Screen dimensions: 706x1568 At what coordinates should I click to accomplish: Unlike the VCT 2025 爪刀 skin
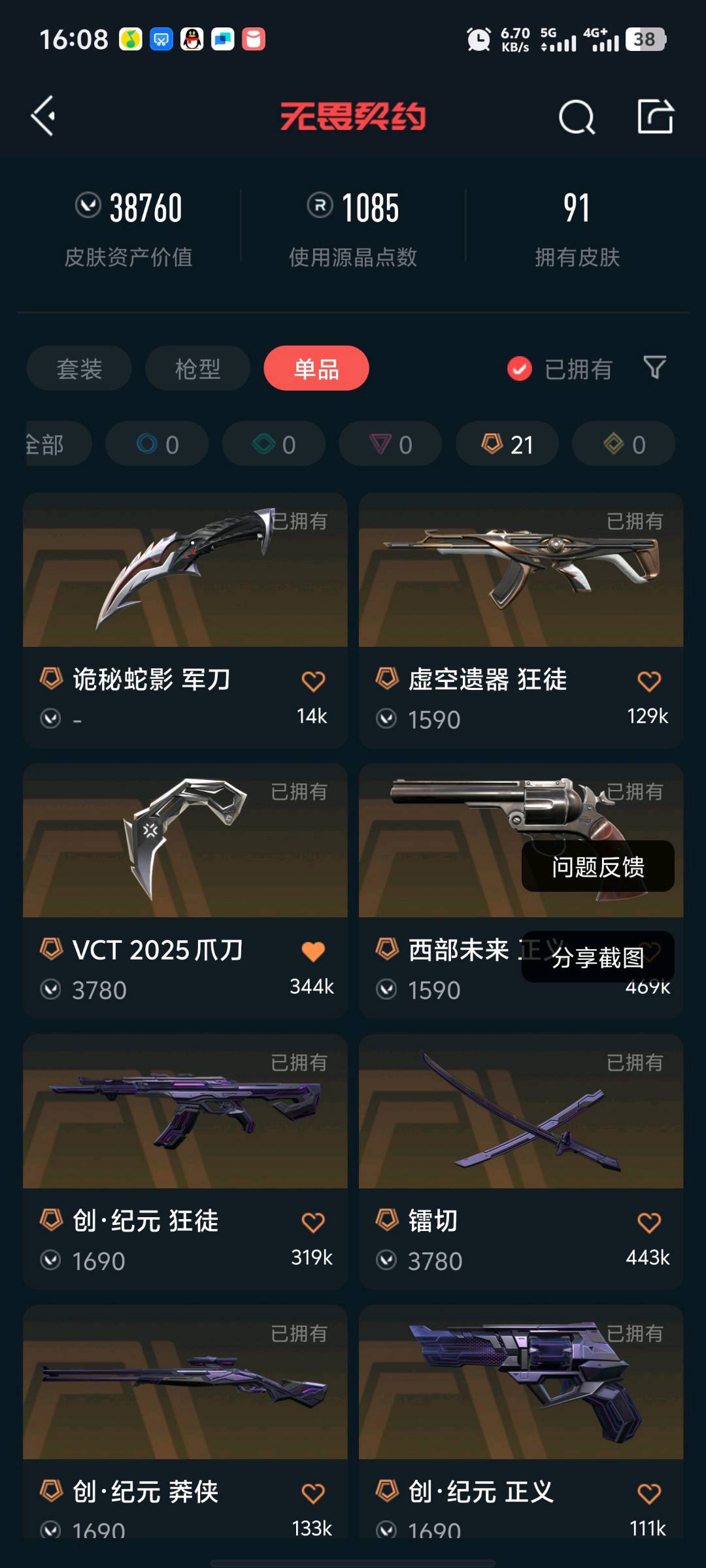(x=313, y=951)
